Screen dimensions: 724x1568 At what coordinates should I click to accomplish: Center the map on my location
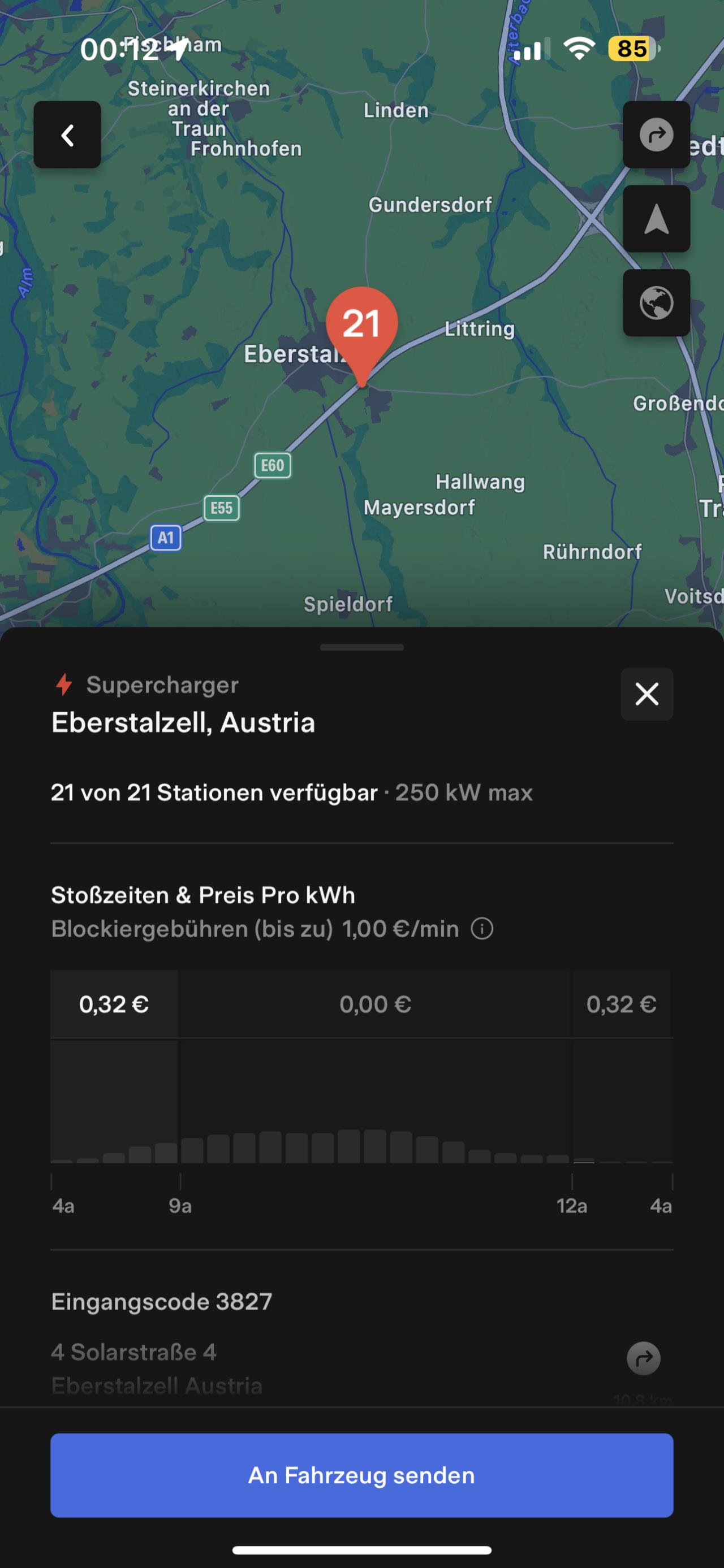tap(657, 219)
